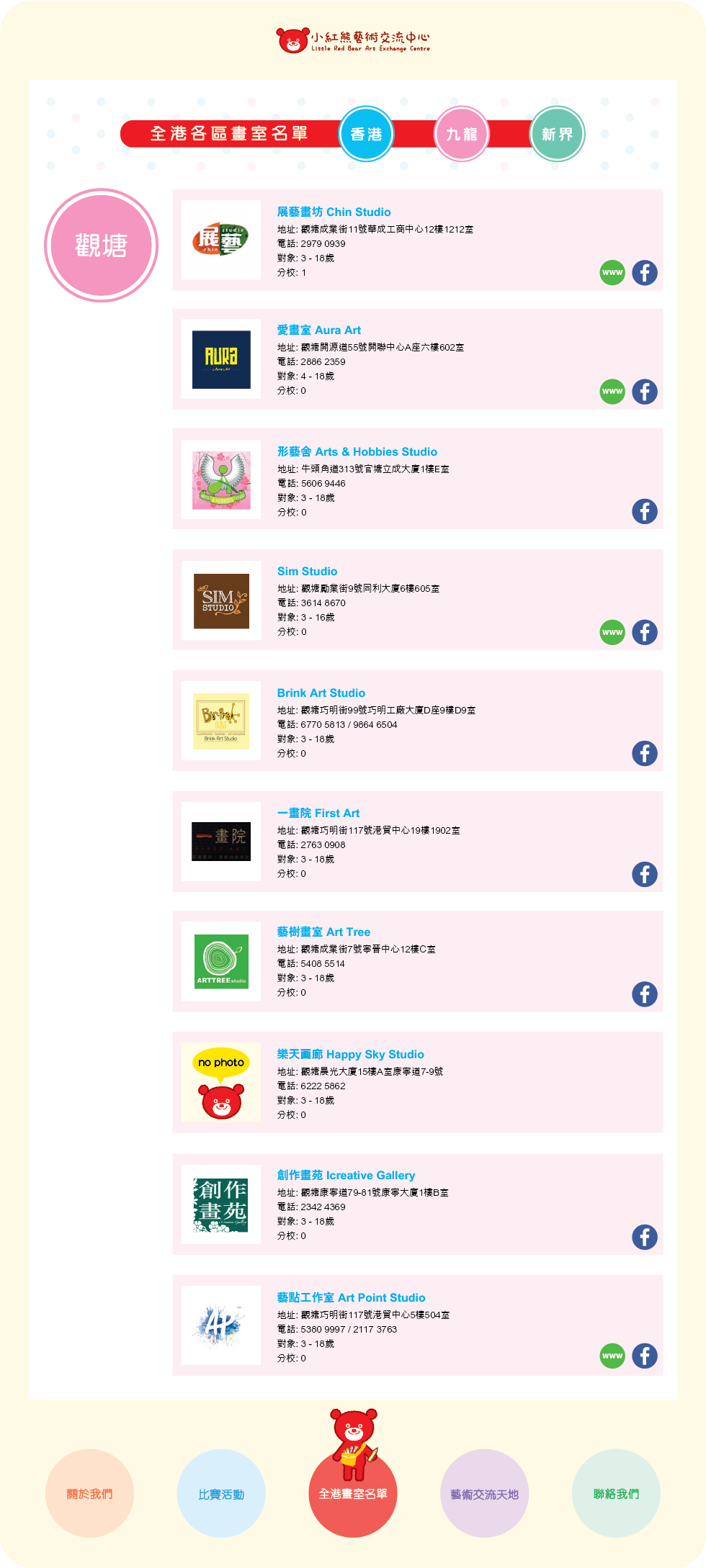
Task: Open the 比賽活動 section
Action: [221, 1494]
